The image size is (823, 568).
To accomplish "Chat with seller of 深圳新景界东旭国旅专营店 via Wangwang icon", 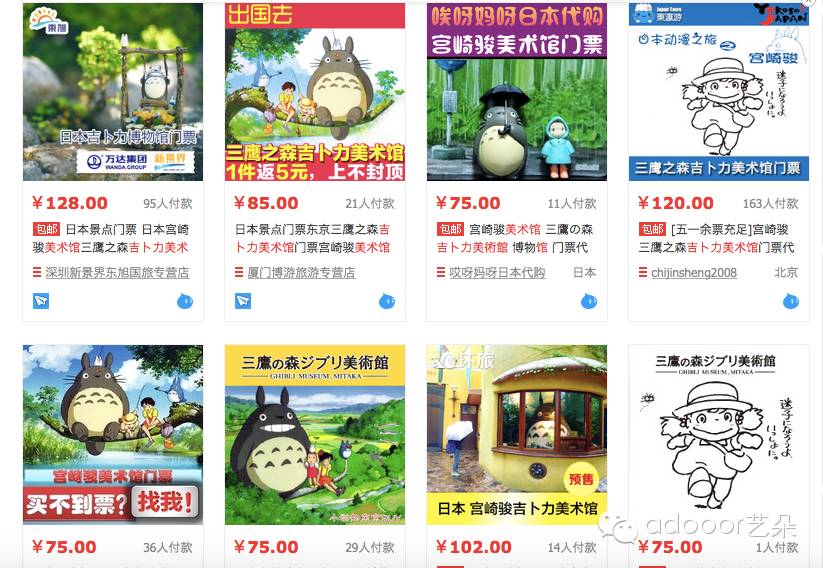I will (185, 301).
